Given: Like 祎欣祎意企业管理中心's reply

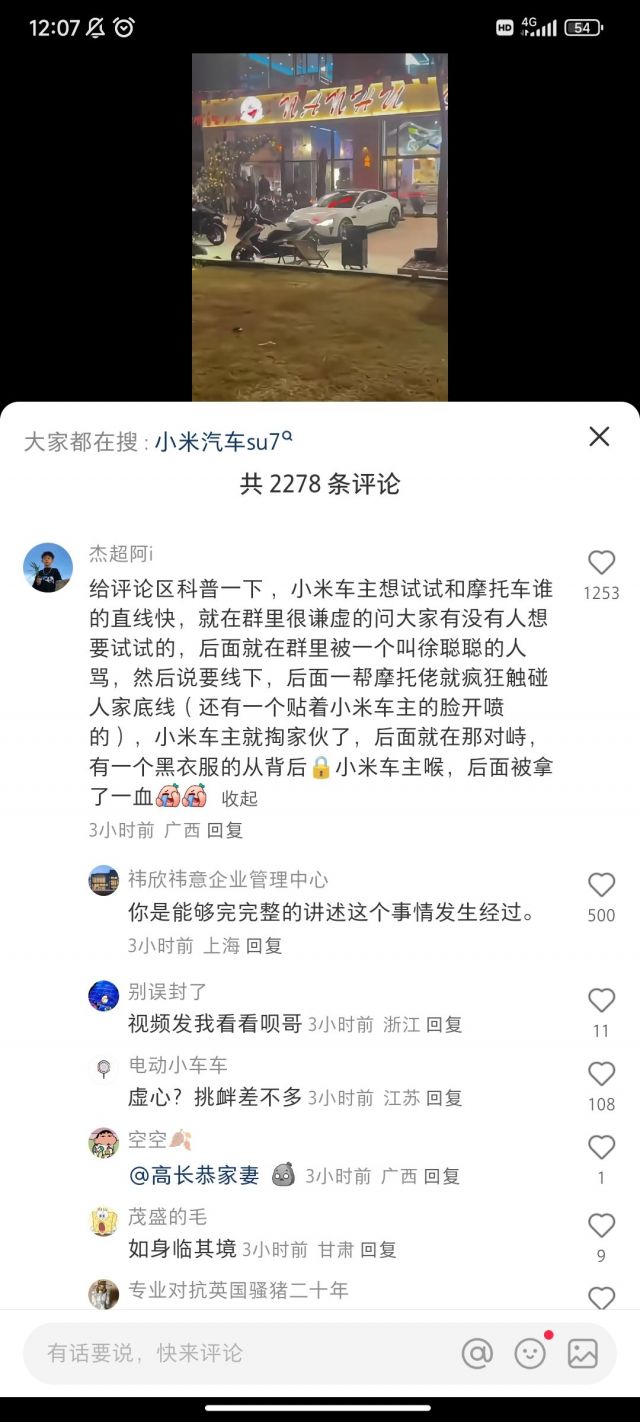Looking at the screenshot, I should click(601, 885).
